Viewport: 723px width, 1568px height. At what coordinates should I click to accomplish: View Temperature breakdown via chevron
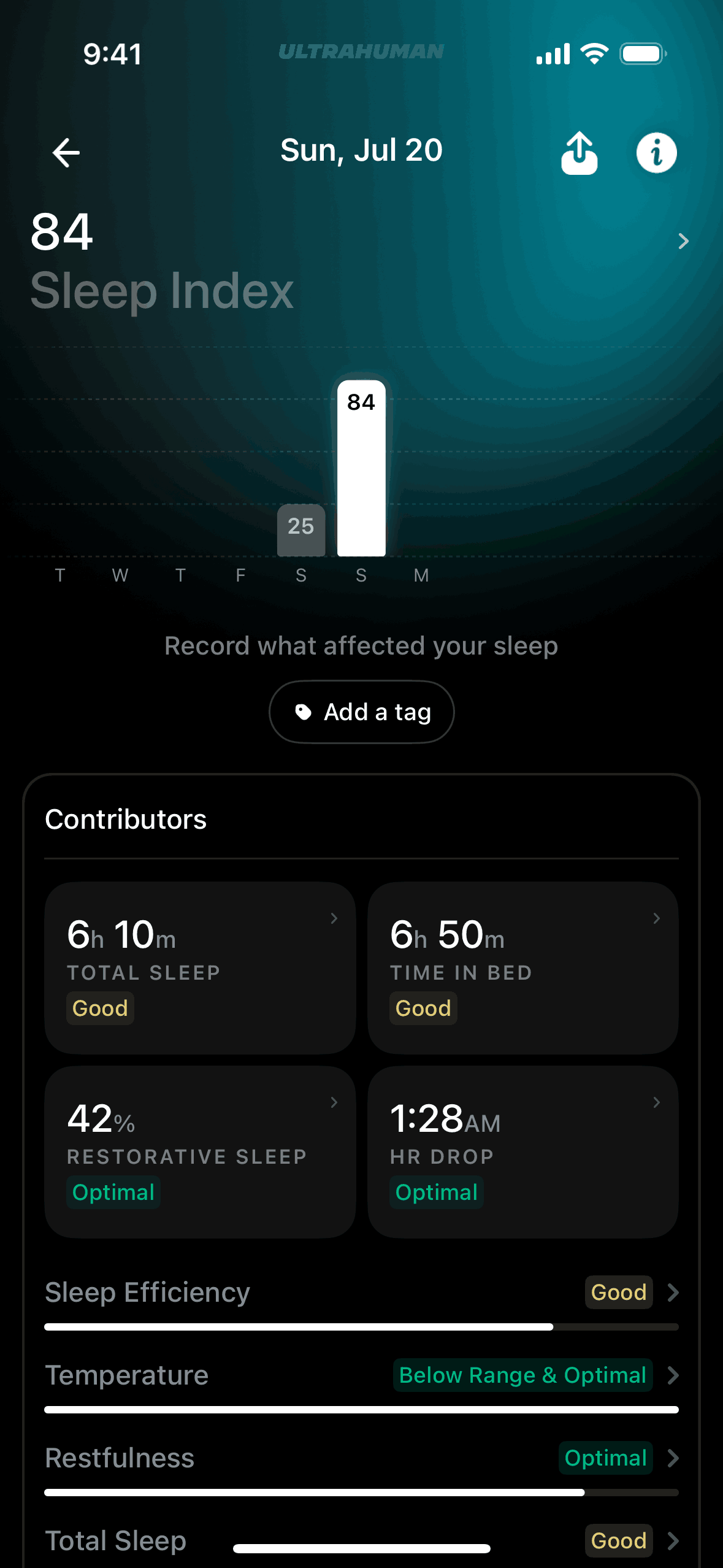point(673,1375)
